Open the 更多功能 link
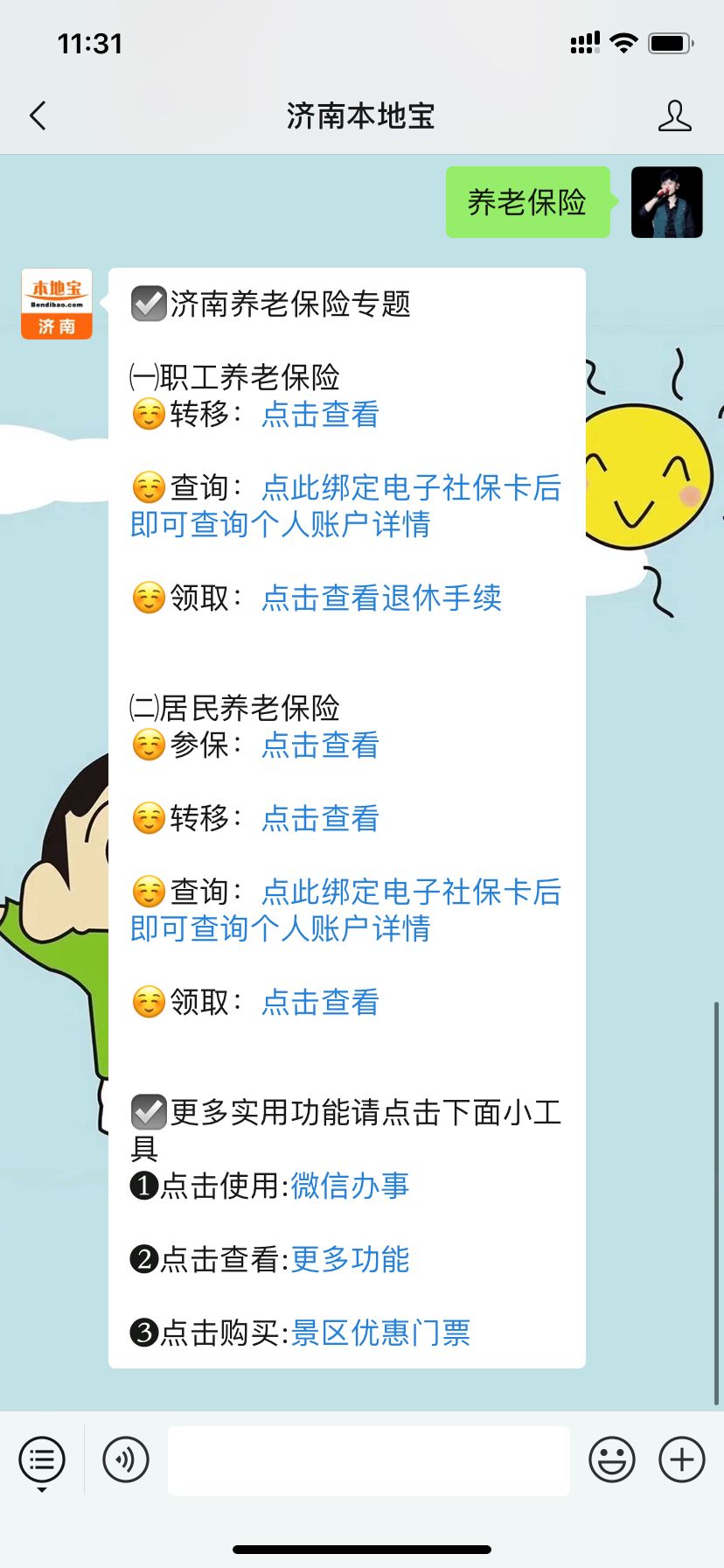This screenshot has height=1568, width=724. pyautogui.click(x=350, y=1259)
